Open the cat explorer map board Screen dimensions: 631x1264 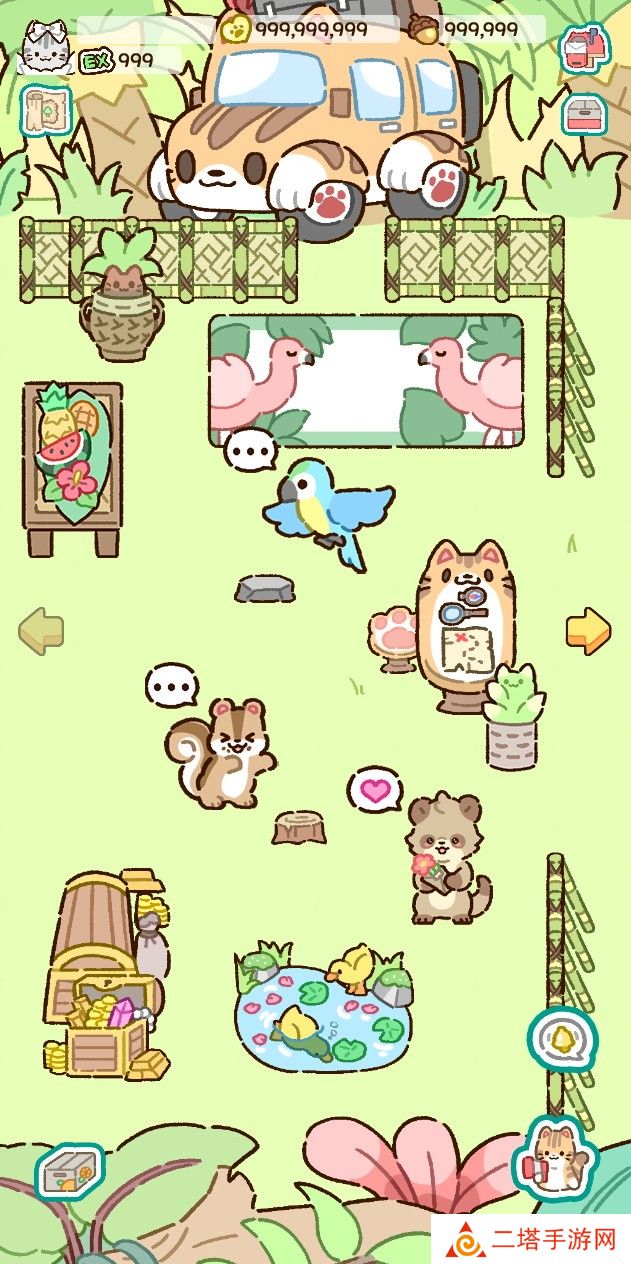(465, 625)
